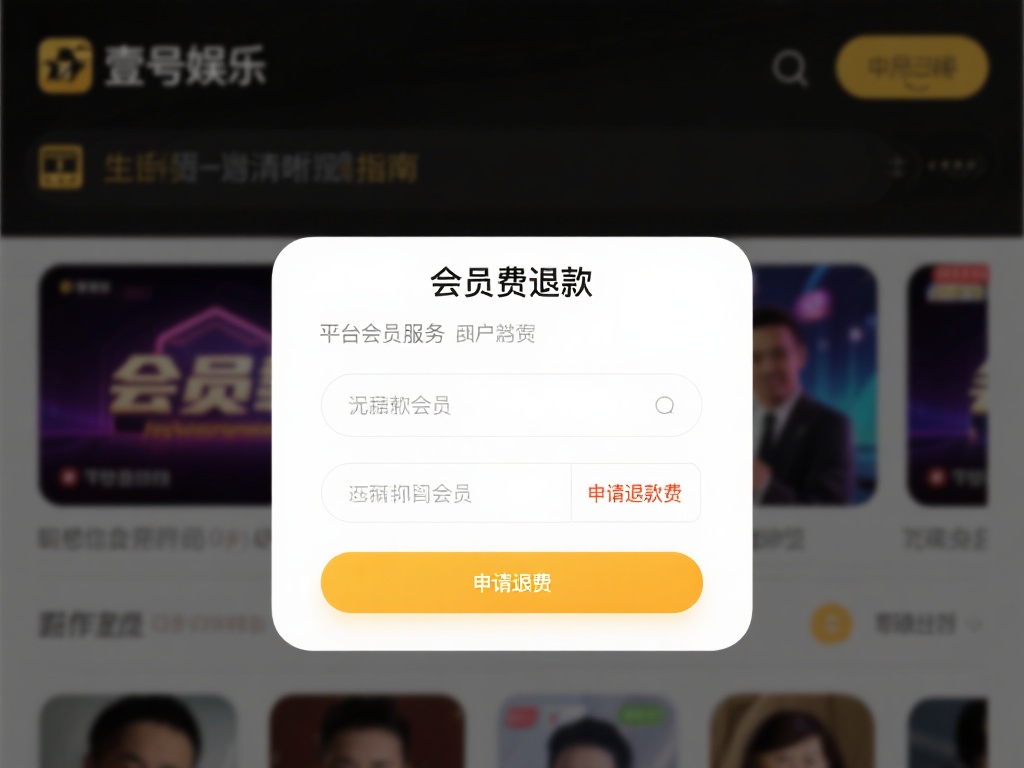
Task: Open search in the top bar
Action: pyautogui.click(x=790, y=68)
